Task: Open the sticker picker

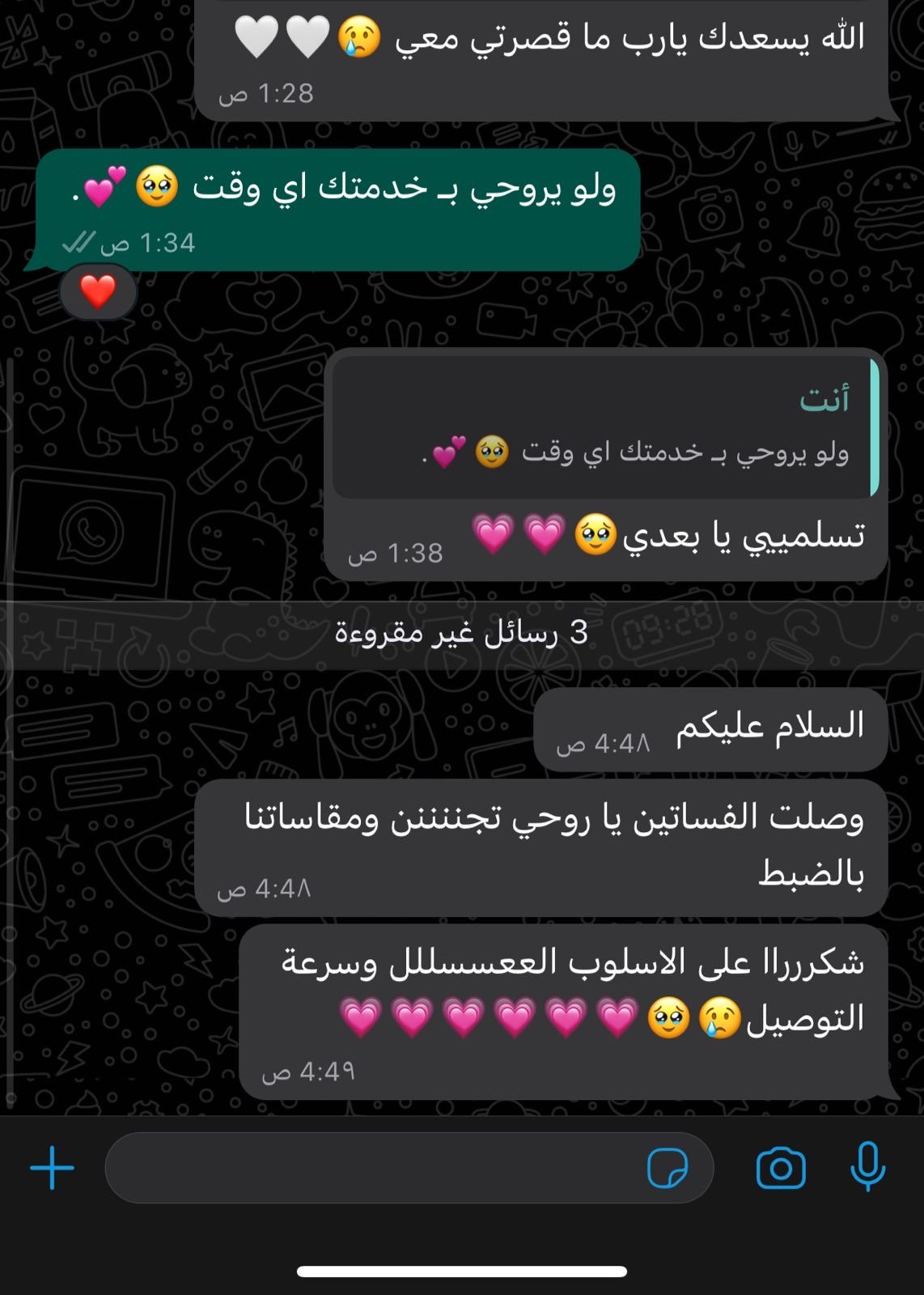Action: pyautogui.click(x=668, y=1168)
